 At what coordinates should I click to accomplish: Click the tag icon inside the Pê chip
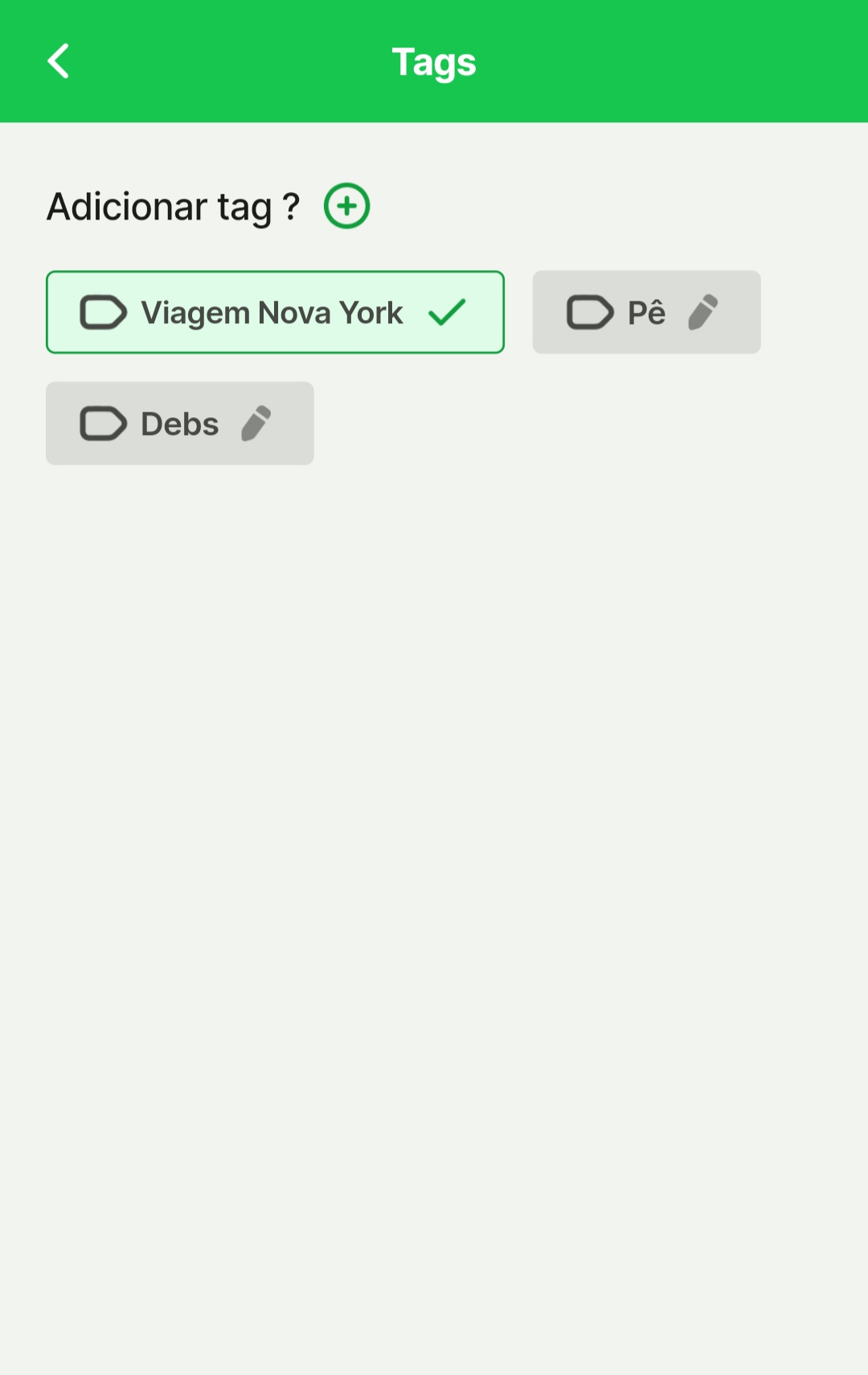[x=590, y=312]
